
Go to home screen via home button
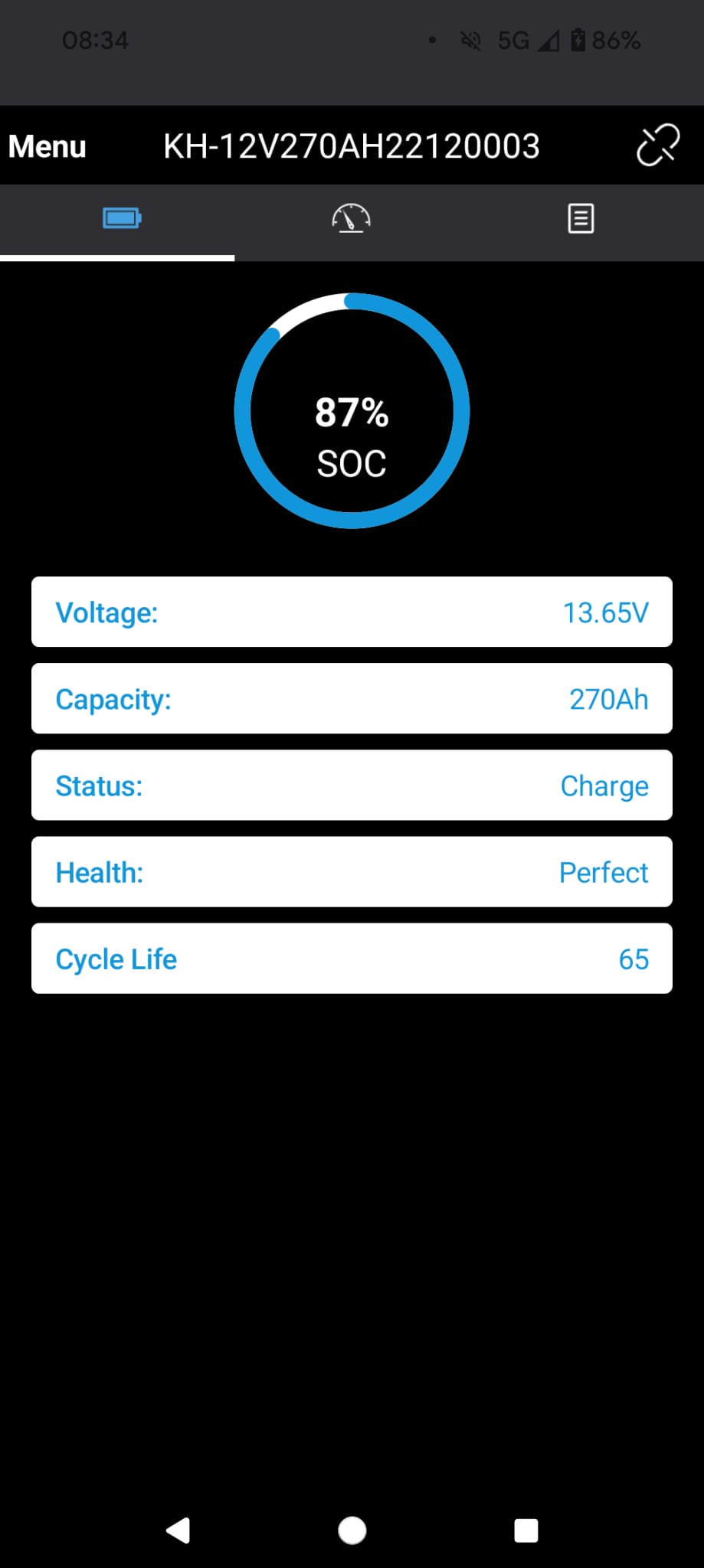352,1530
